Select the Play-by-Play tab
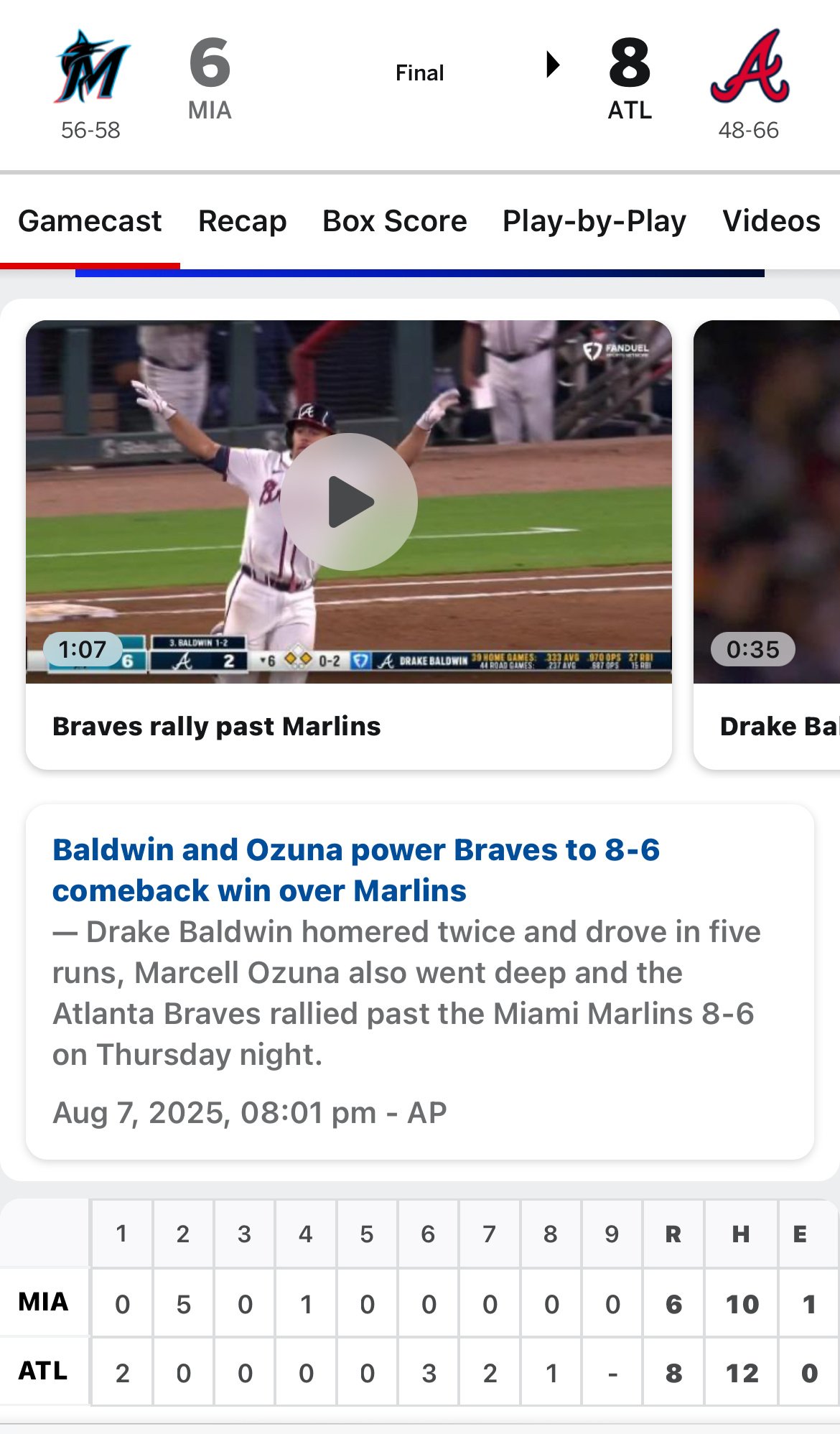This screenshot has height=1434, width=840. click(594, 221)
